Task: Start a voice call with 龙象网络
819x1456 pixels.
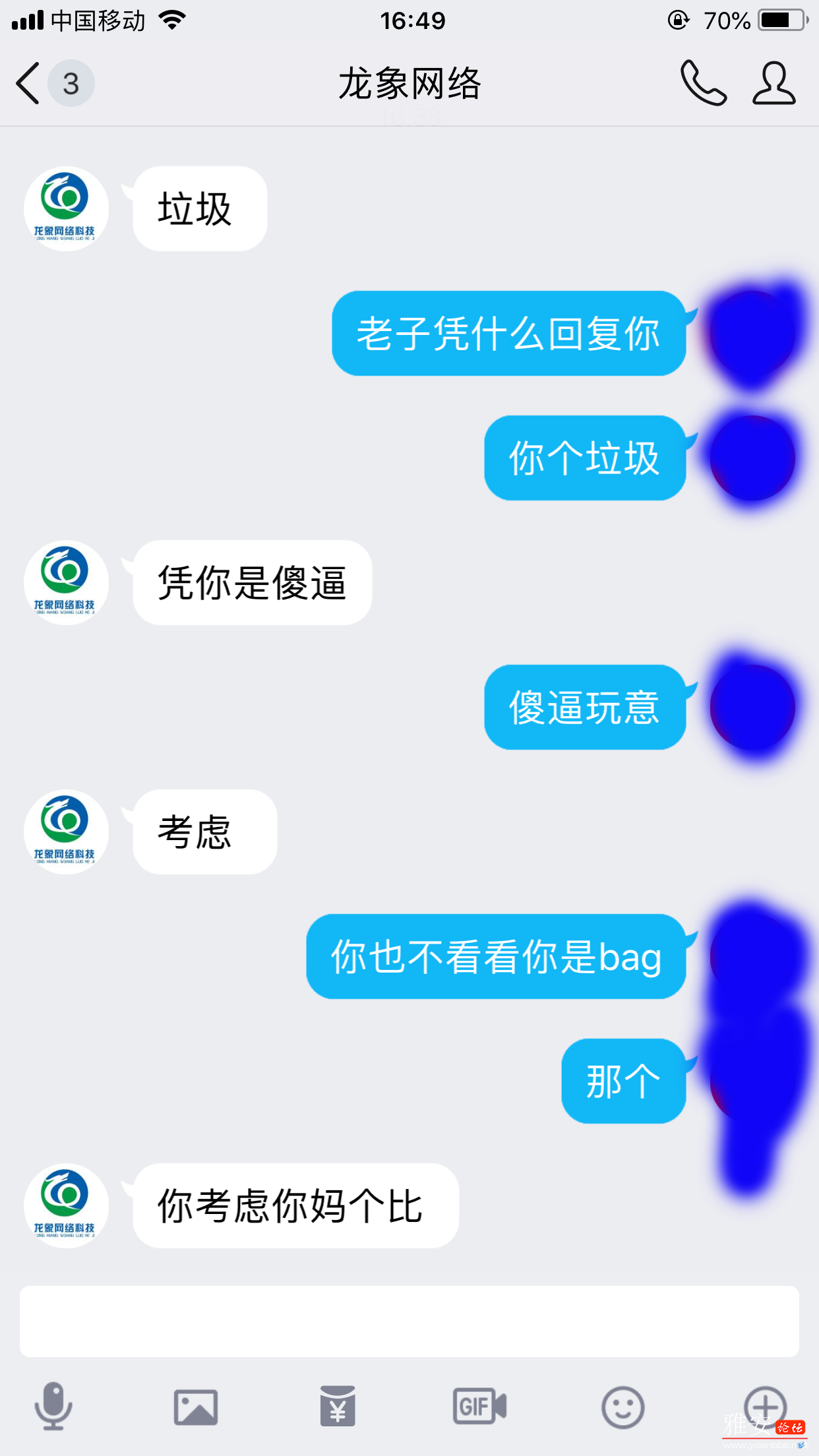Action: [703, 84]
